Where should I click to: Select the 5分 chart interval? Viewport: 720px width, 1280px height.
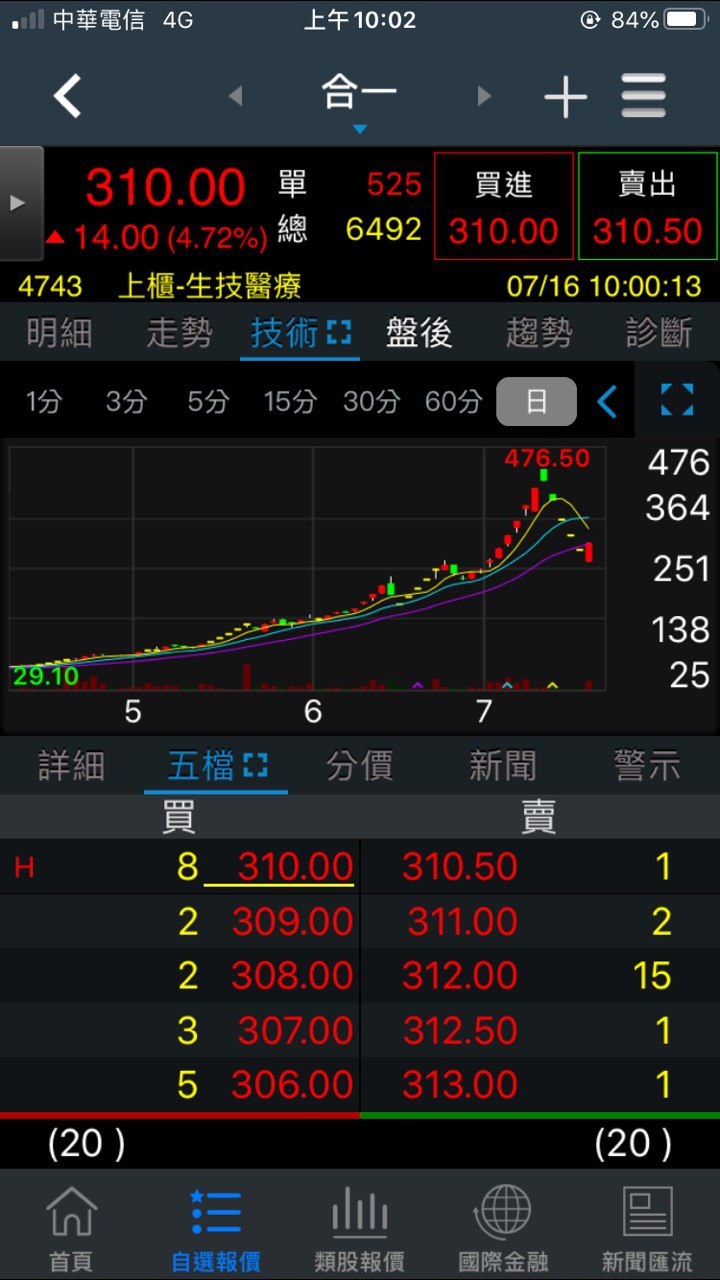[x=208, y=402]
